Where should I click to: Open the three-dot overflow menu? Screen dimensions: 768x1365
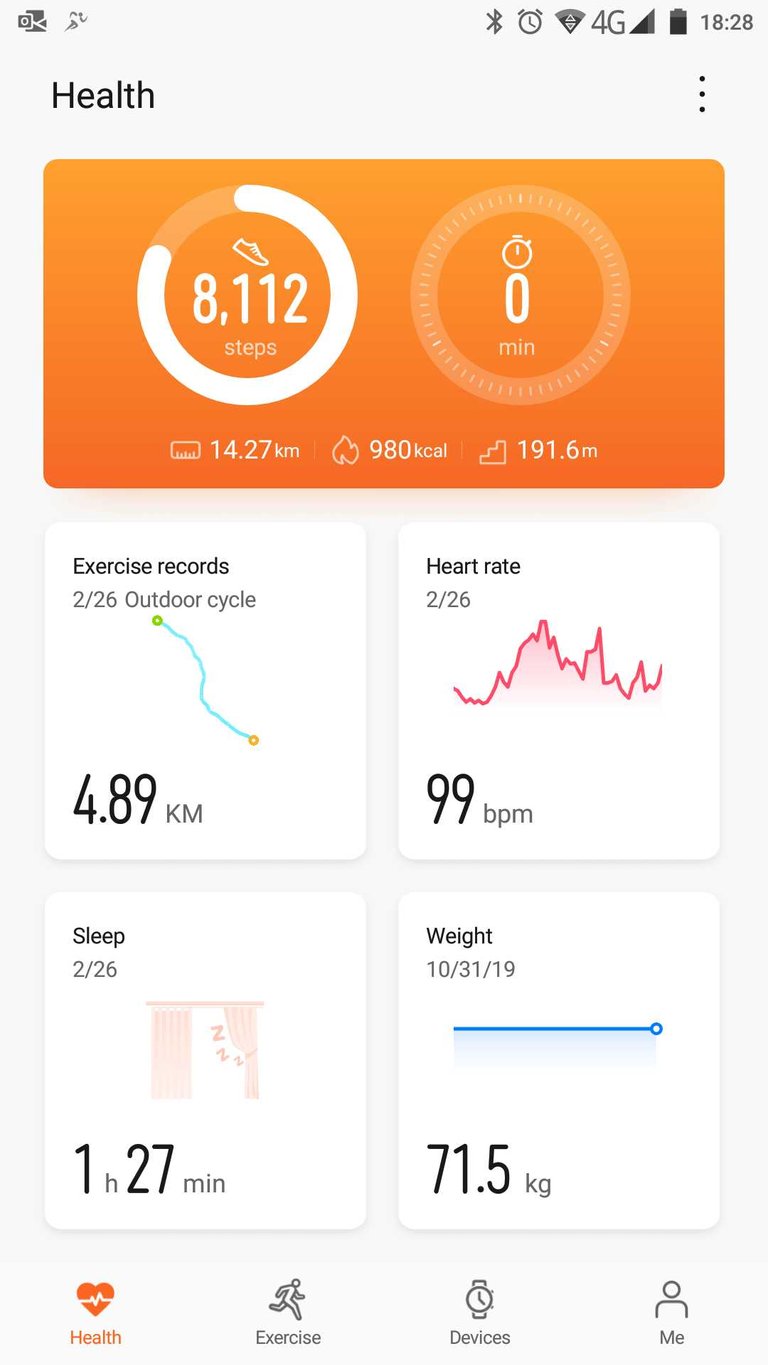(x=702, y=95)
